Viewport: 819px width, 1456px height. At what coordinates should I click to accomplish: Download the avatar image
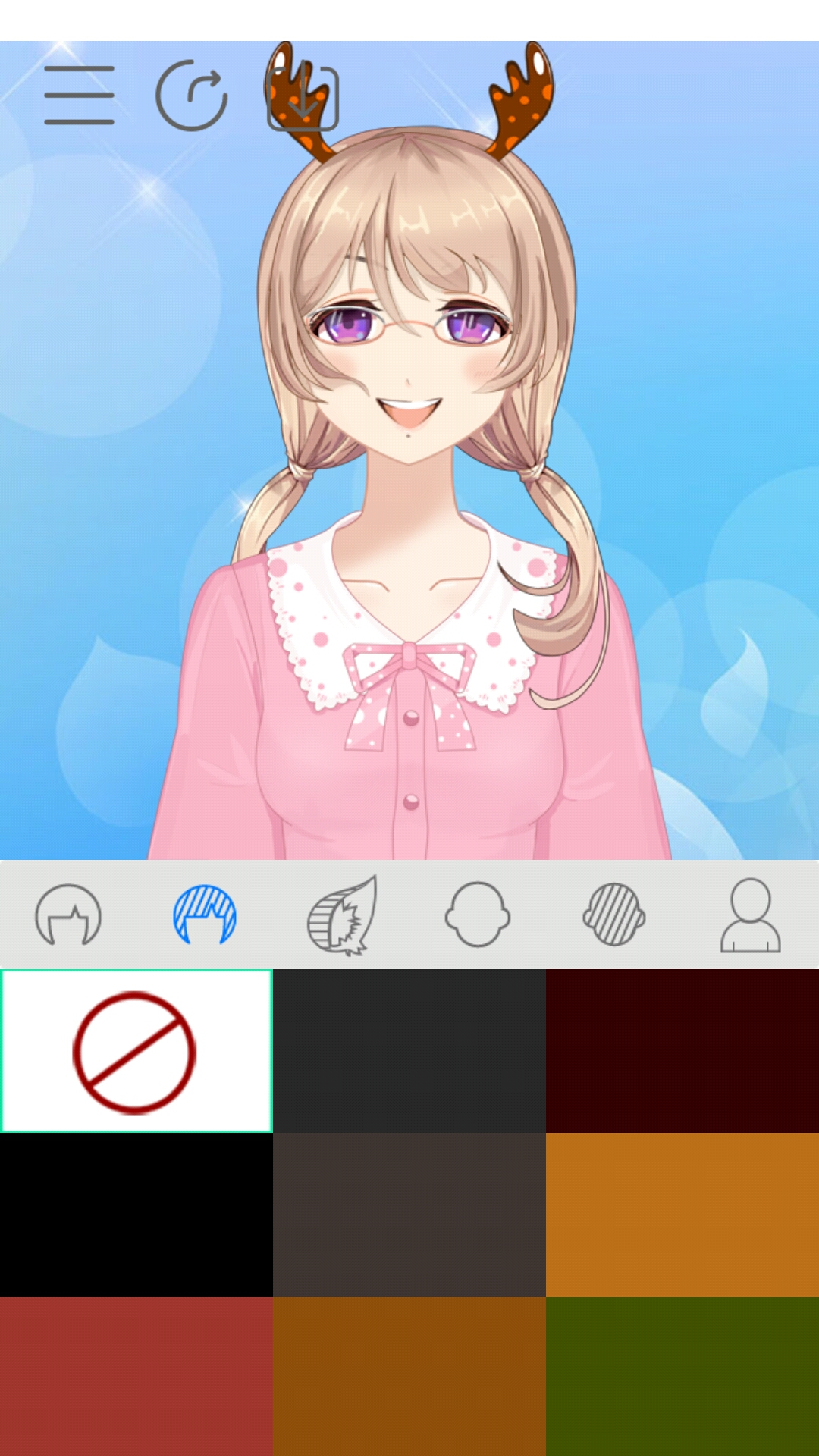tap(303, 97)
